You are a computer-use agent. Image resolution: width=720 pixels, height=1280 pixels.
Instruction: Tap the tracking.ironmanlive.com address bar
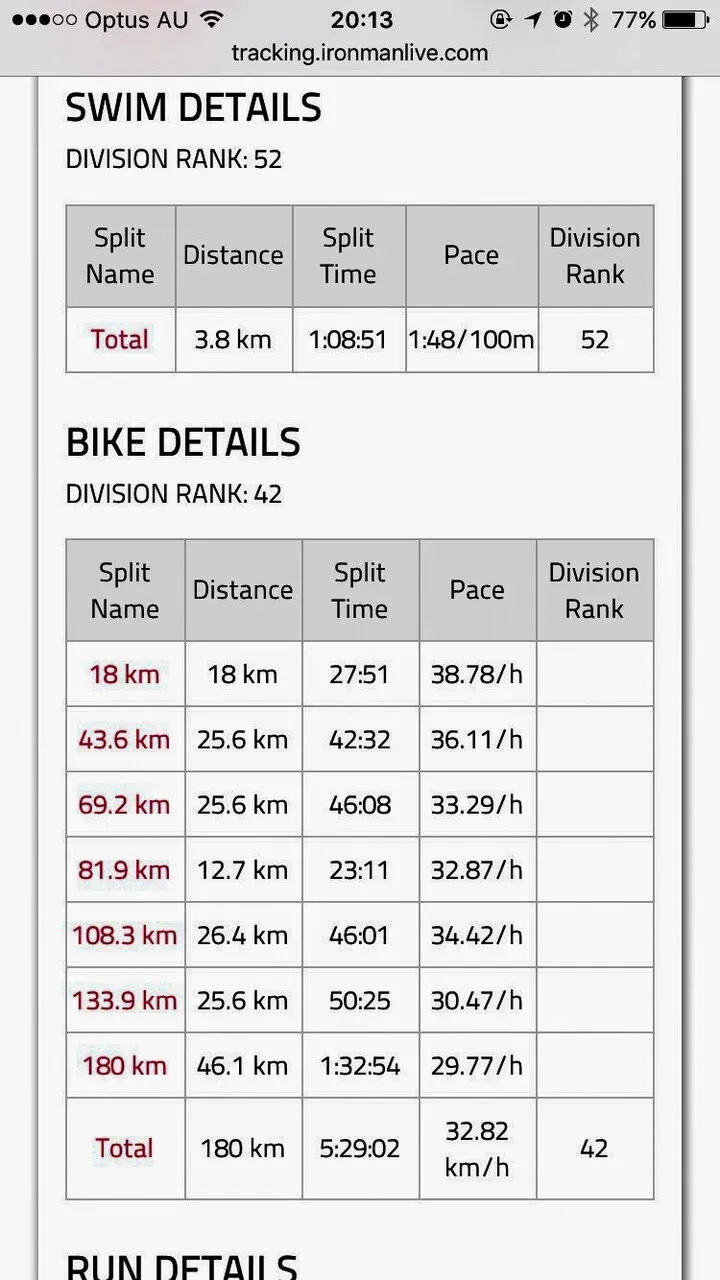tap(360, 52)
